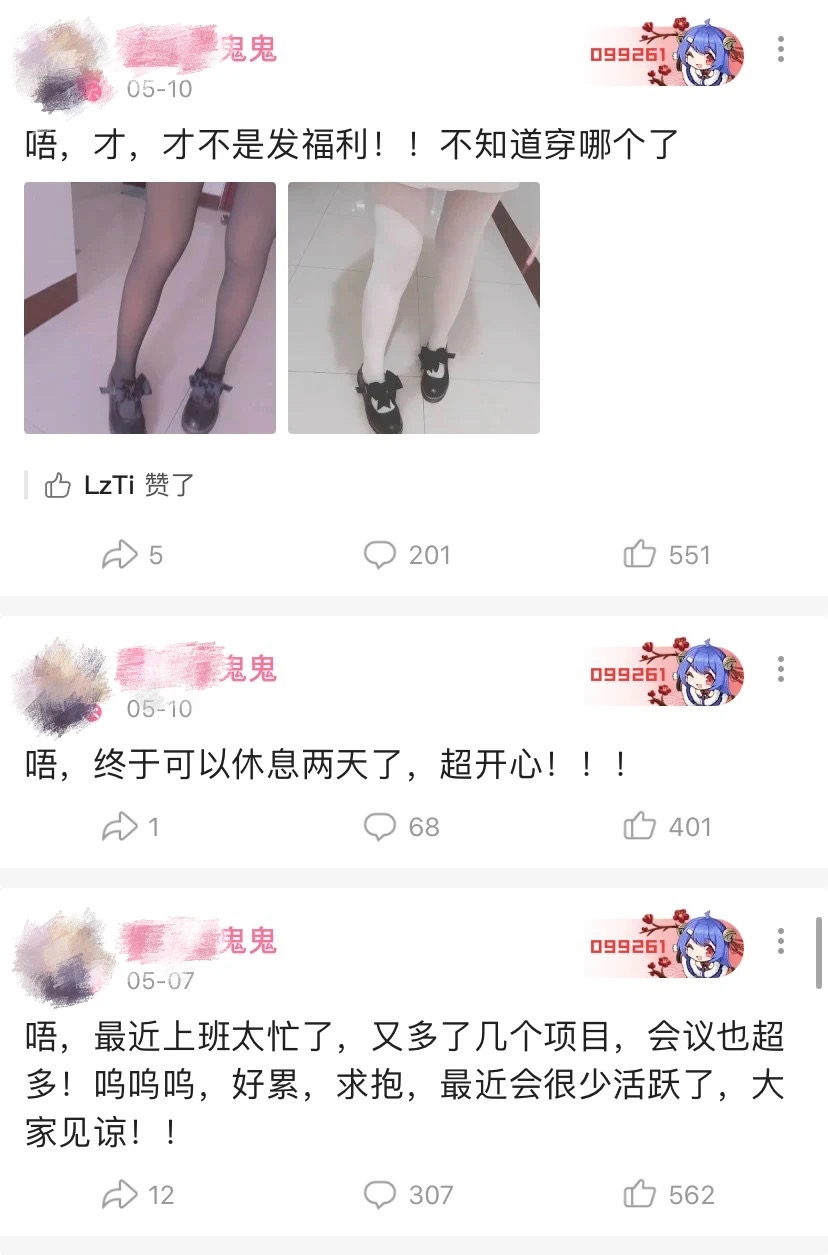Open the black stockings photo
Viewport: 828px width, 1255px height.
click(x=150, y=308)
